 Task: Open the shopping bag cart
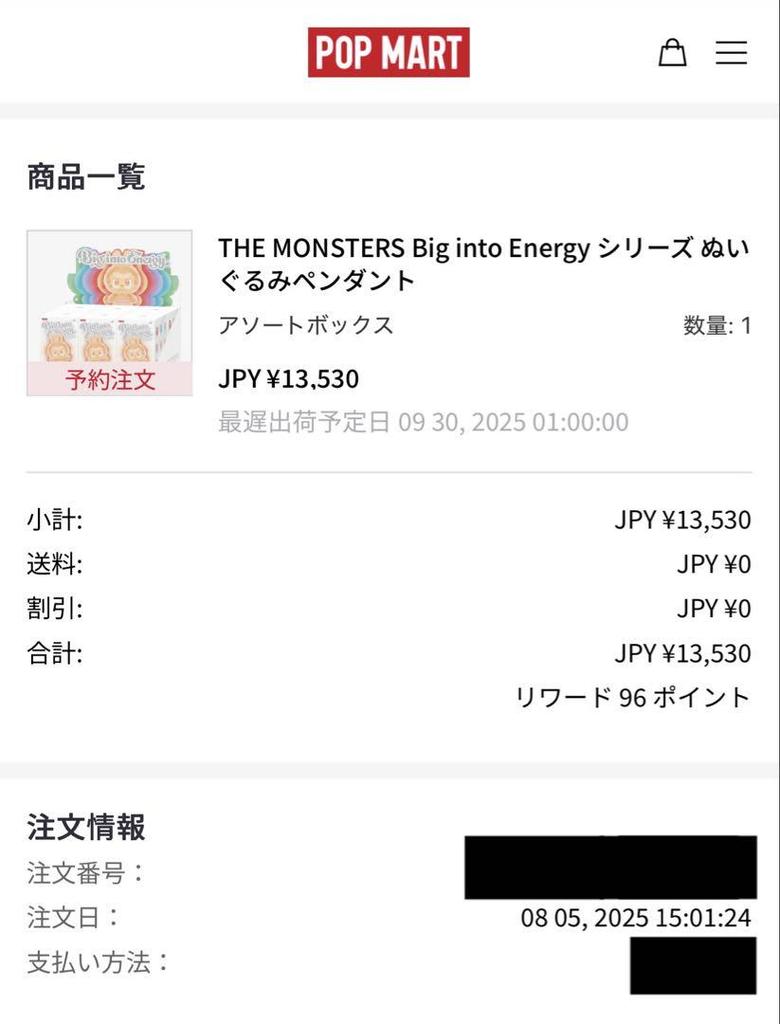672,53
